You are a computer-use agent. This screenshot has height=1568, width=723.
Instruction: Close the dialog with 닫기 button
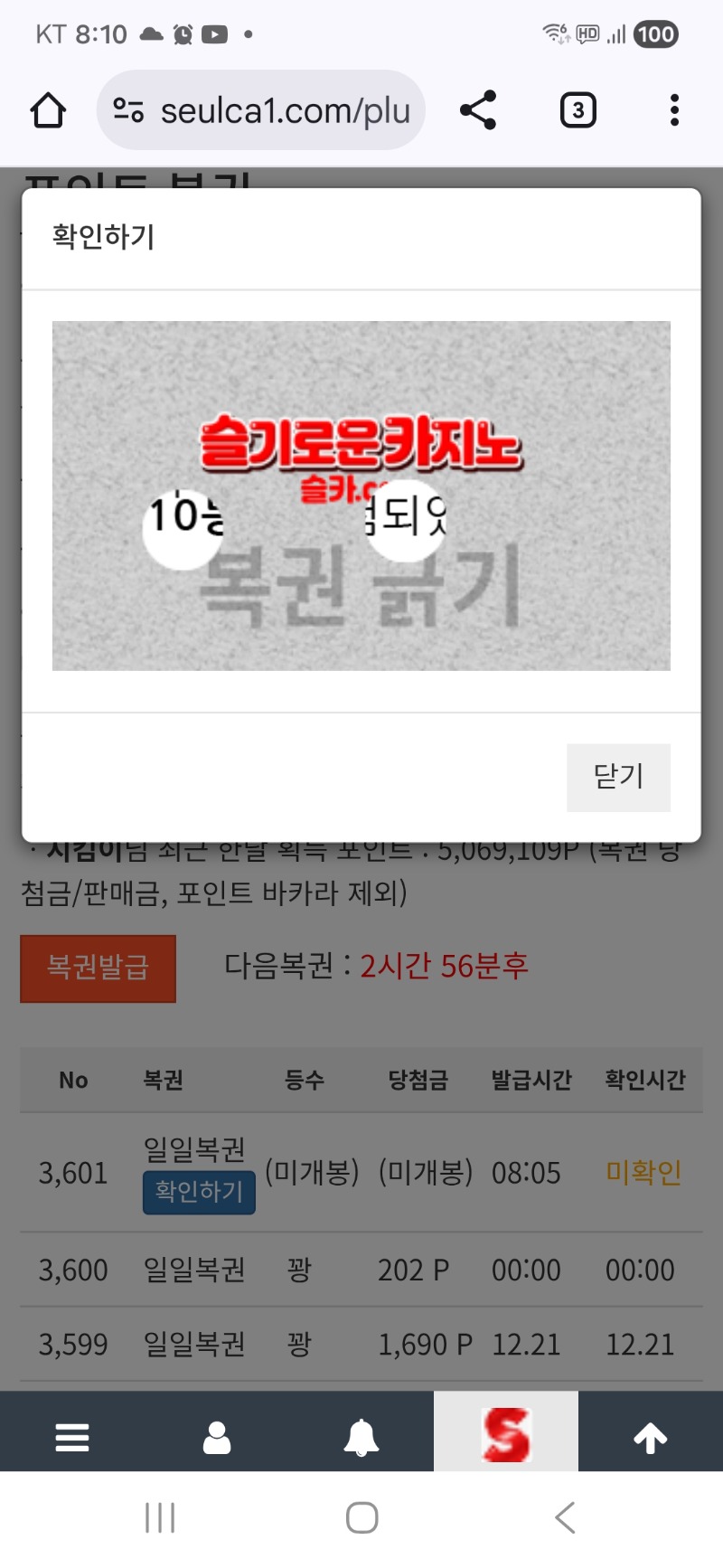pyautogui.click(x=618, y=777)
